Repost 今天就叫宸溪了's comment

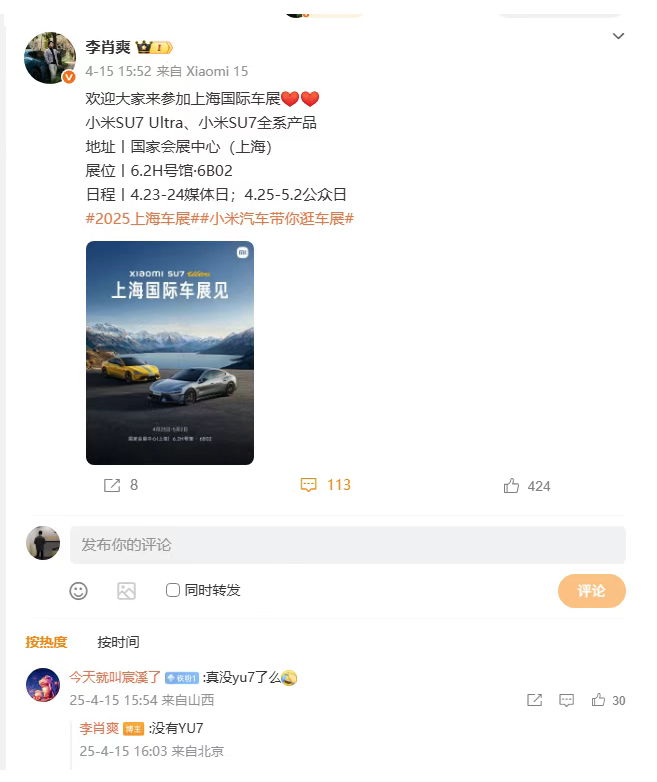pos(535,701)
